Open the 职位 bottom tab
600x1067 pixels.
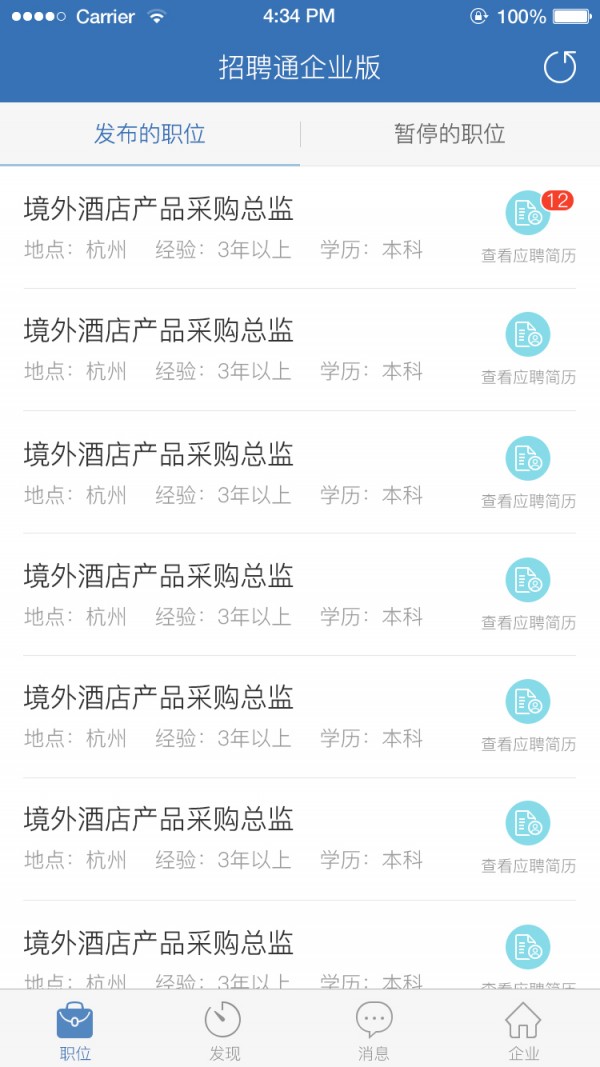pyautogui.click(x=75, y=1030)
